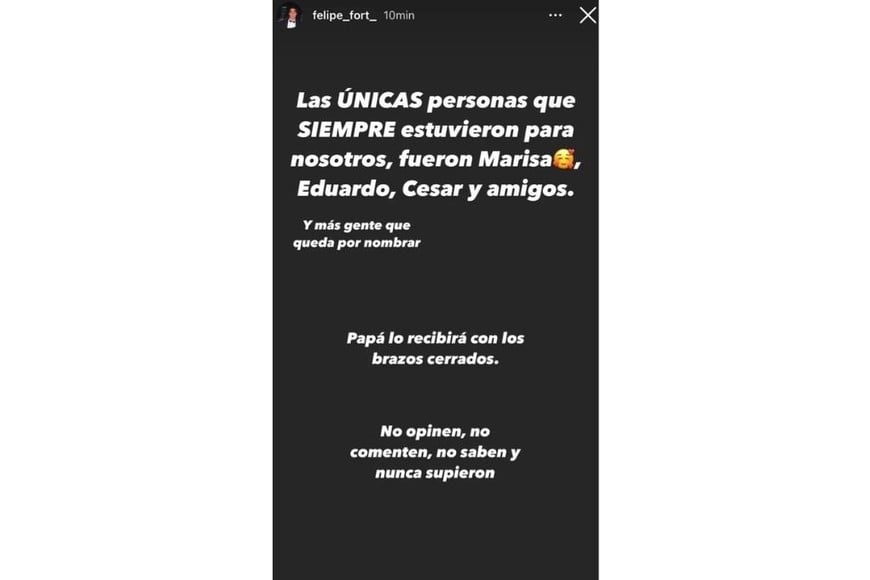Tap the felipe_fort_ username
Viewport: 870px width, 580px height.
[x=345, y=16]
